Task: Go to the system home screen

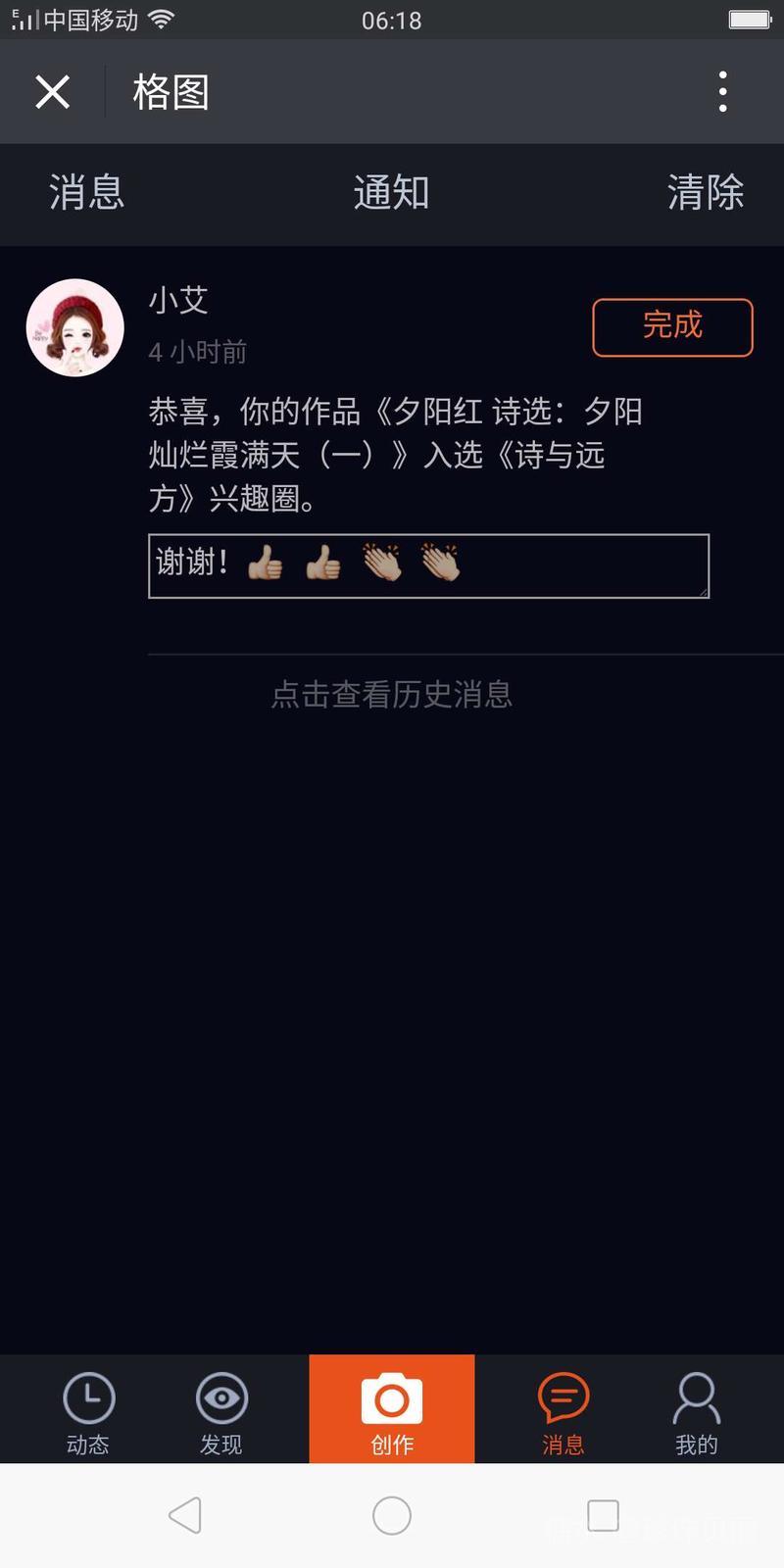Action: (x=392, y=1516)
